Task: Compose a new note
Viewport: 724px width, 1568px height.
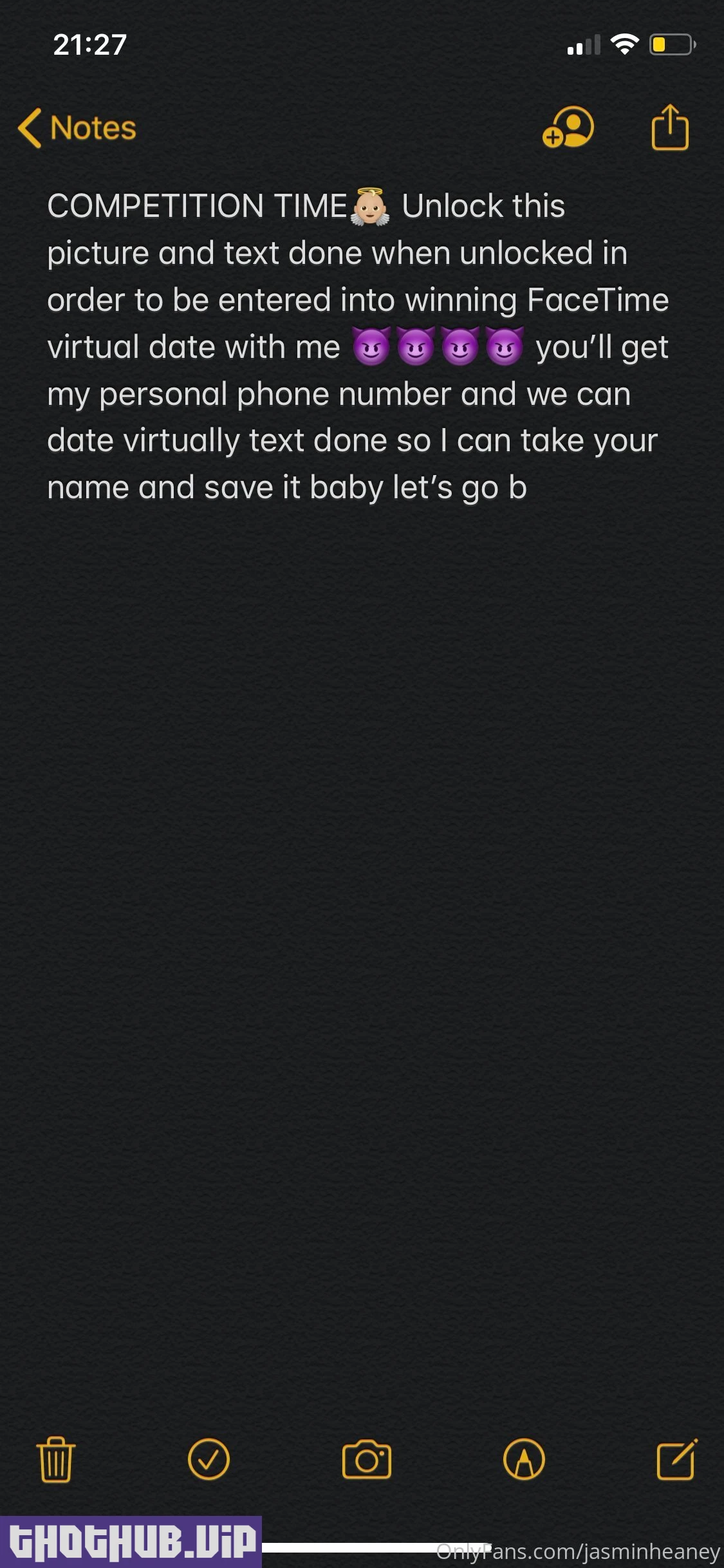Action: [676, 1459]
